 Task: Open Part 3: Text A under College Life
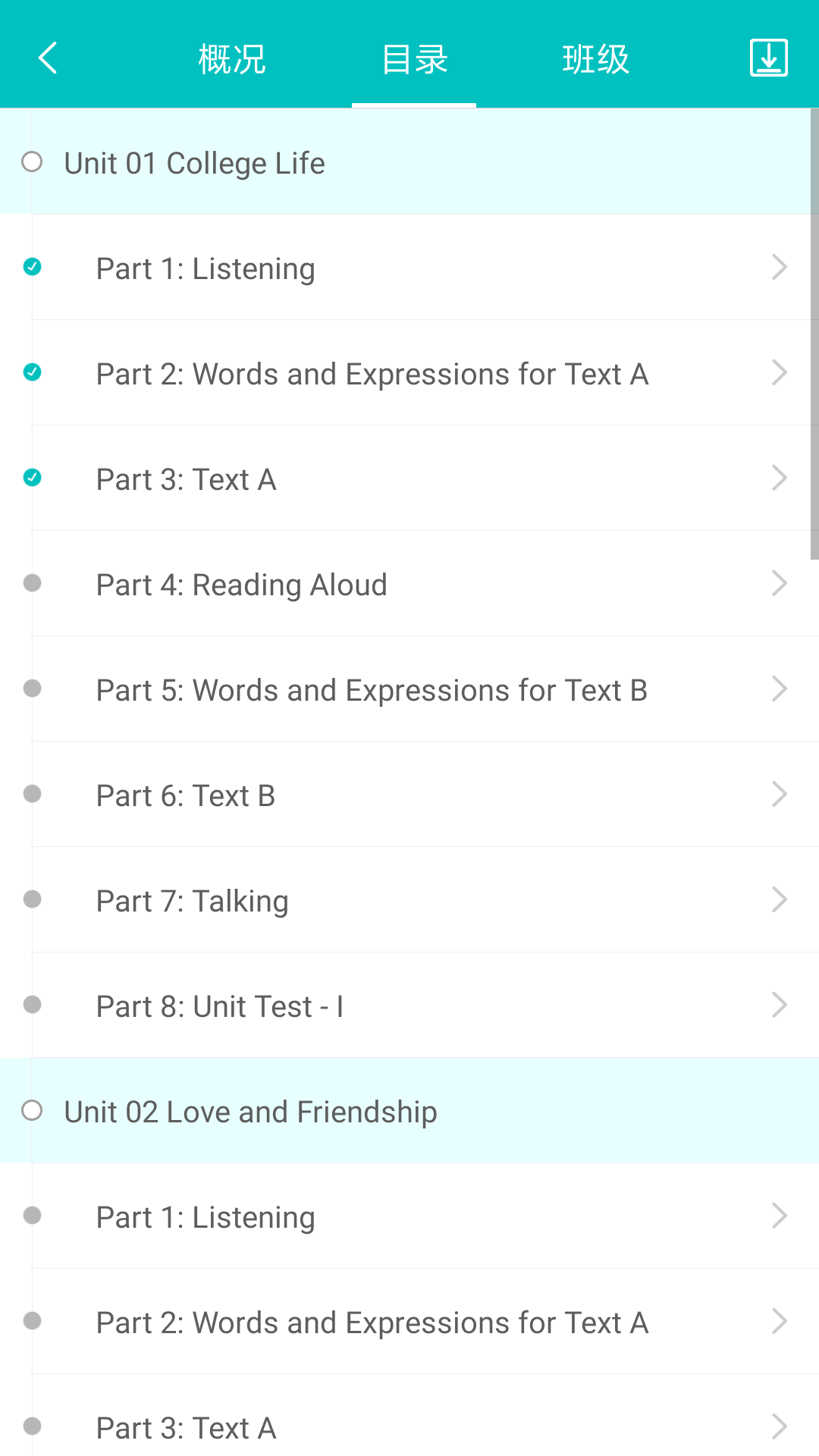[409, 479]
